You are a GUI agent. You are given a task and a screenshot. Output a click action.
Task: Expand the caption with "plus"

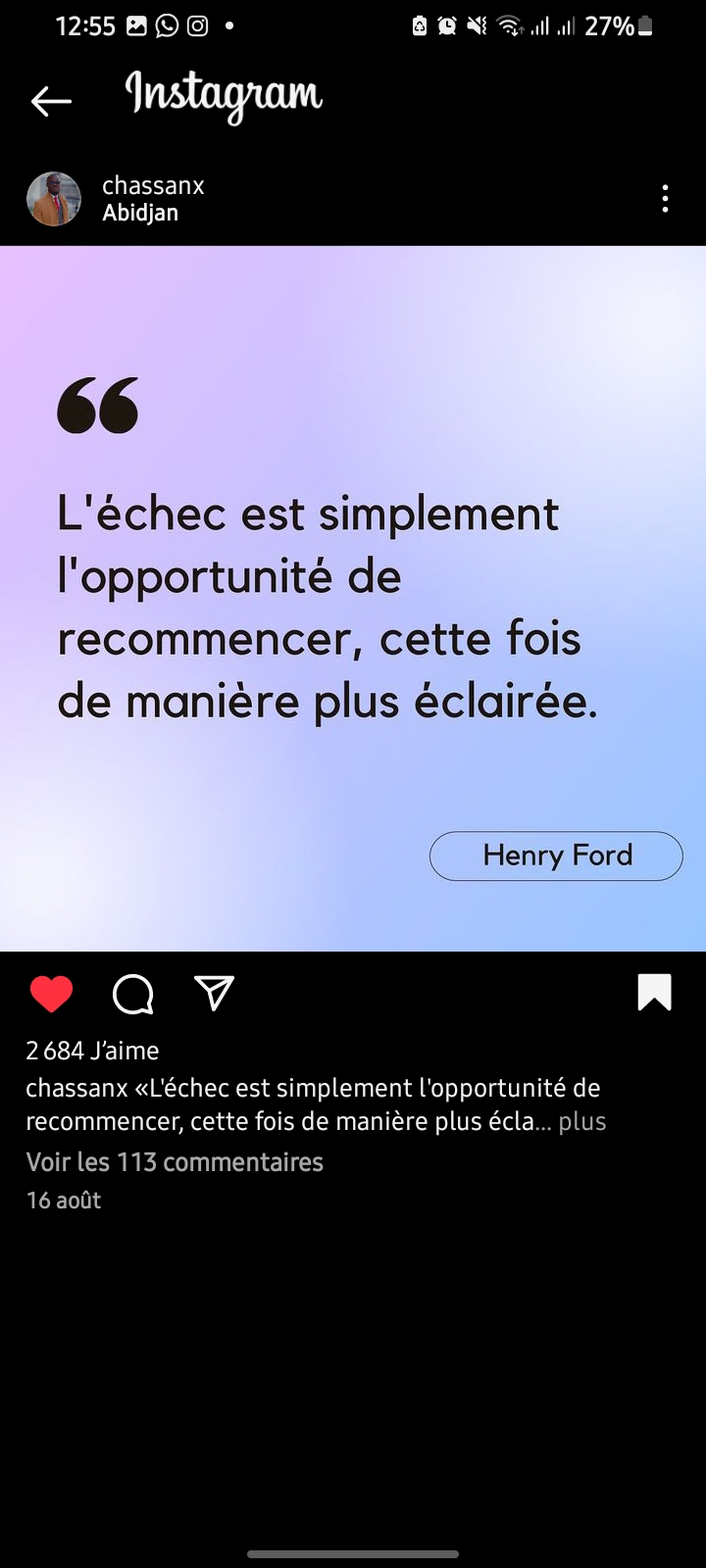[582, 1121]
